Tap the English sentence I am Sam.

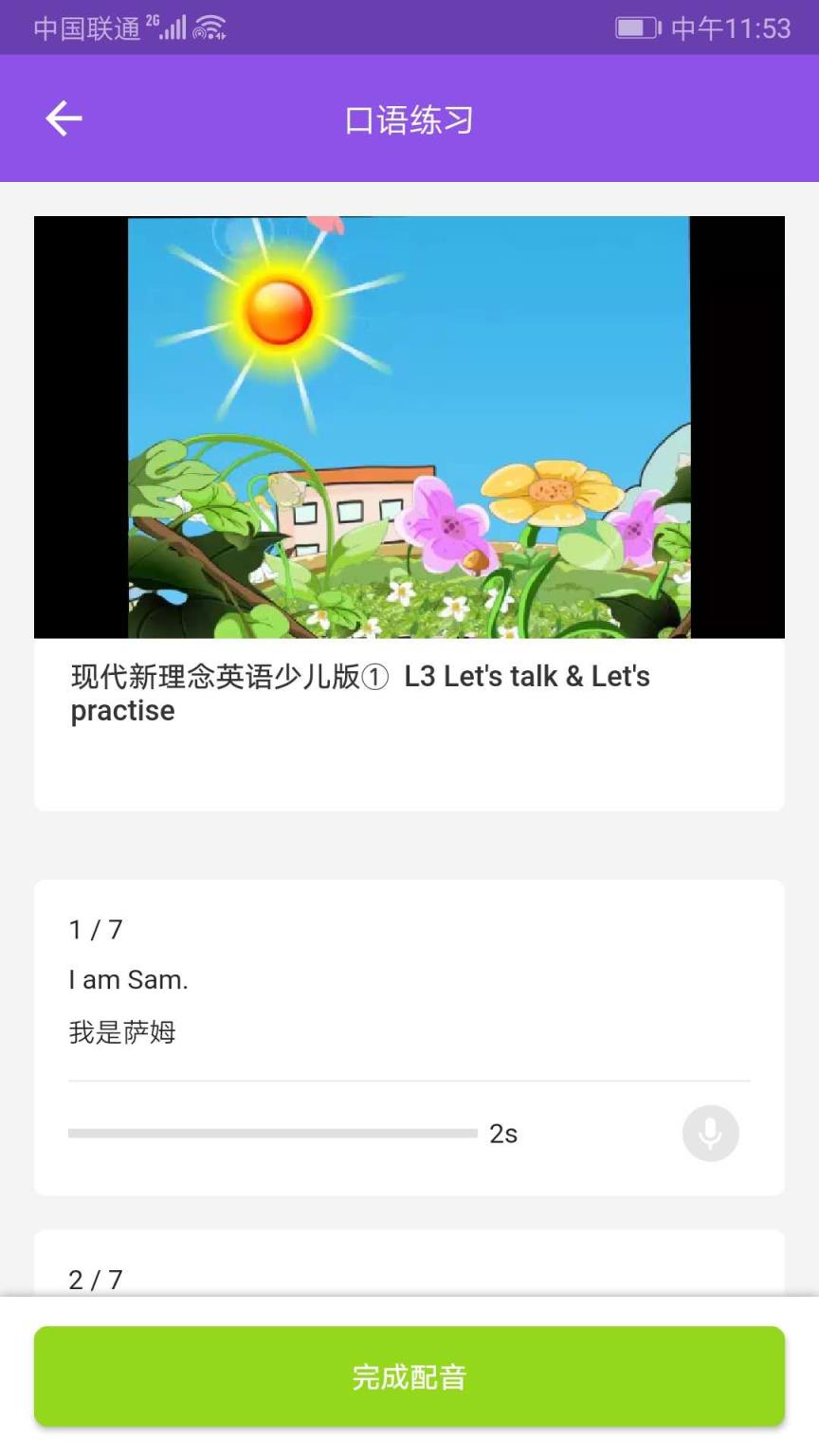point(129,980)
